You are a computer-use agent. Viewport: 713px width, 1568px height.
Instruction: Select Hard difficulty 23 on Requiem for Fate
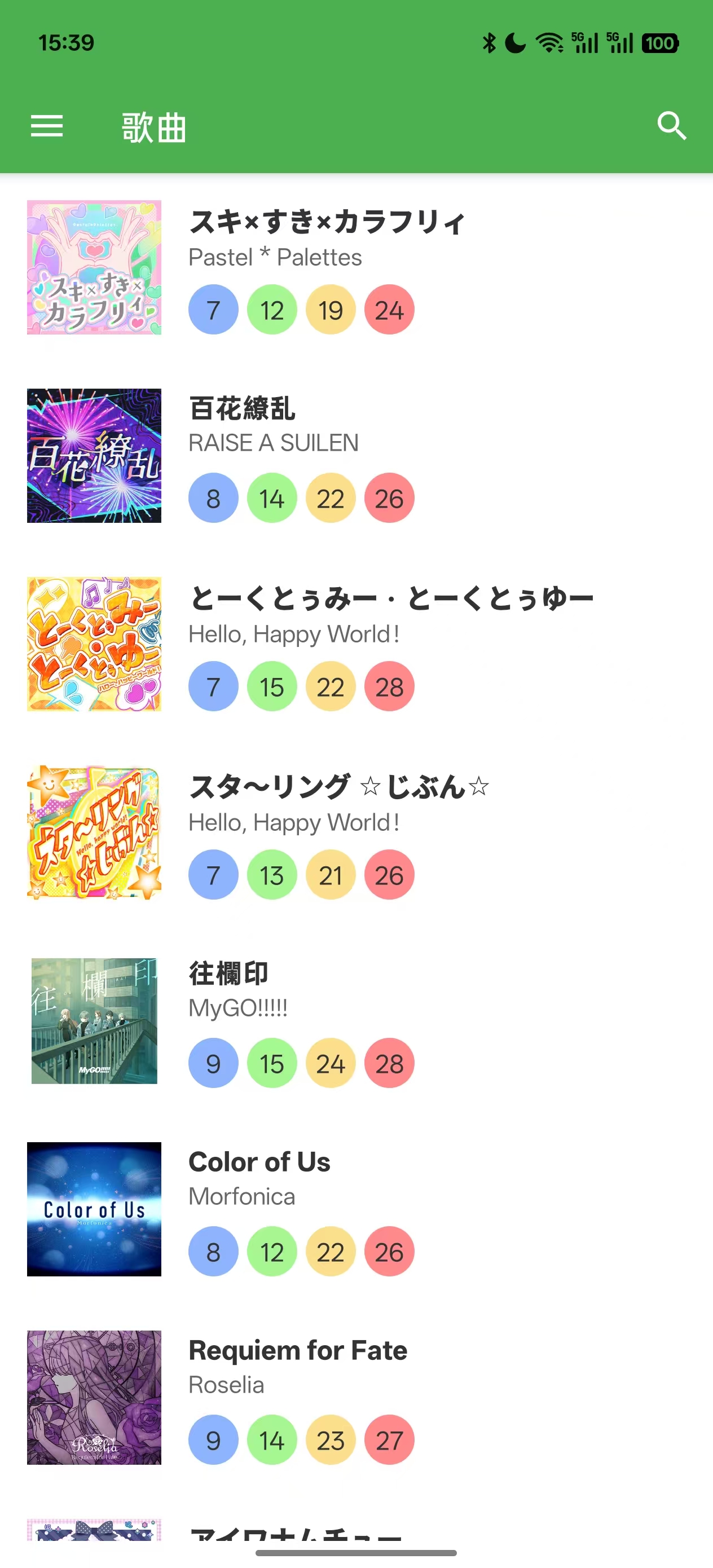[331, 1440]
